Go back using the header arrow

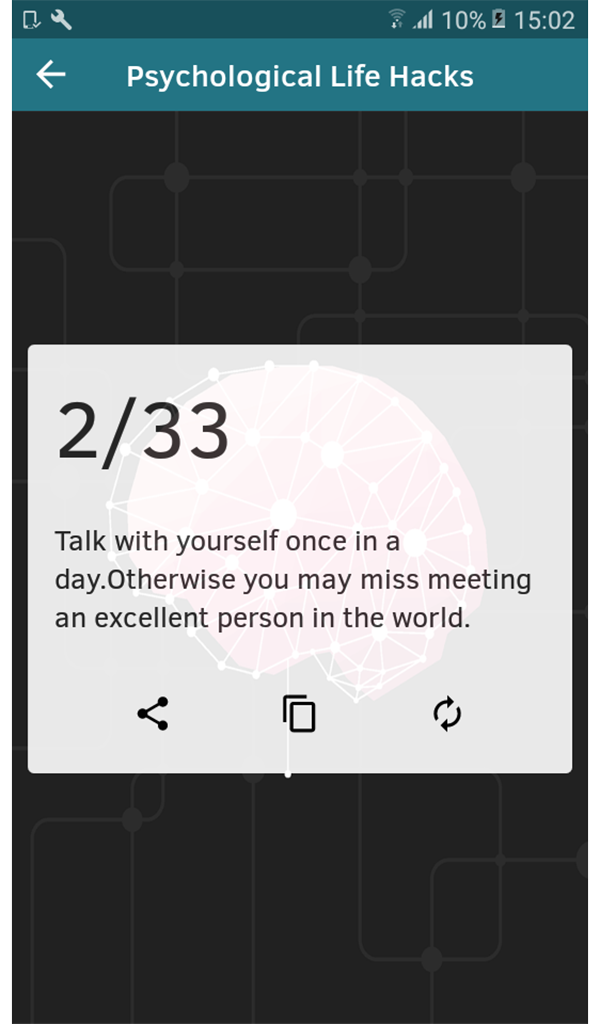click(x=51, y=74)
